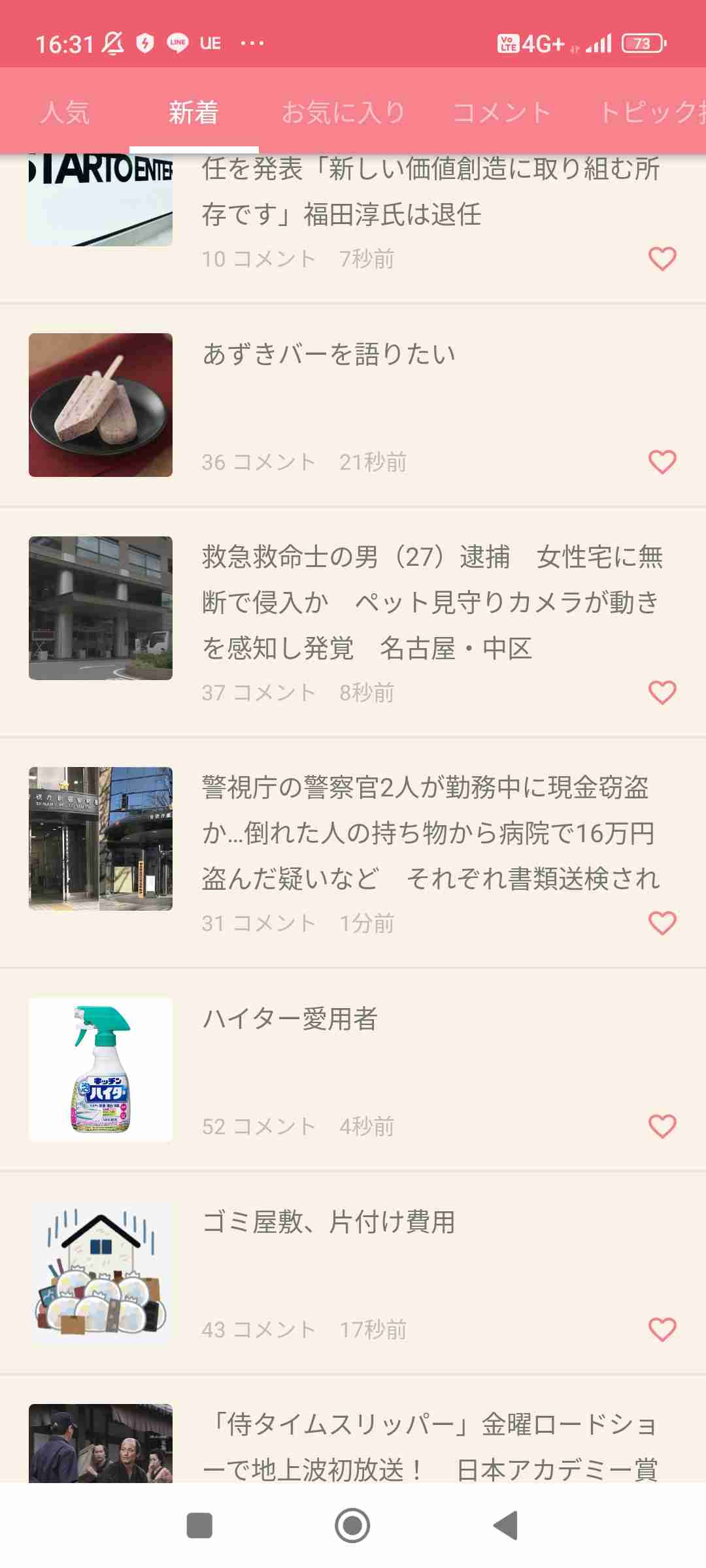Favorite the あずきバーを語りたい topic
This screenshot has width=706, height=1568.
click(x=662, y=462)
